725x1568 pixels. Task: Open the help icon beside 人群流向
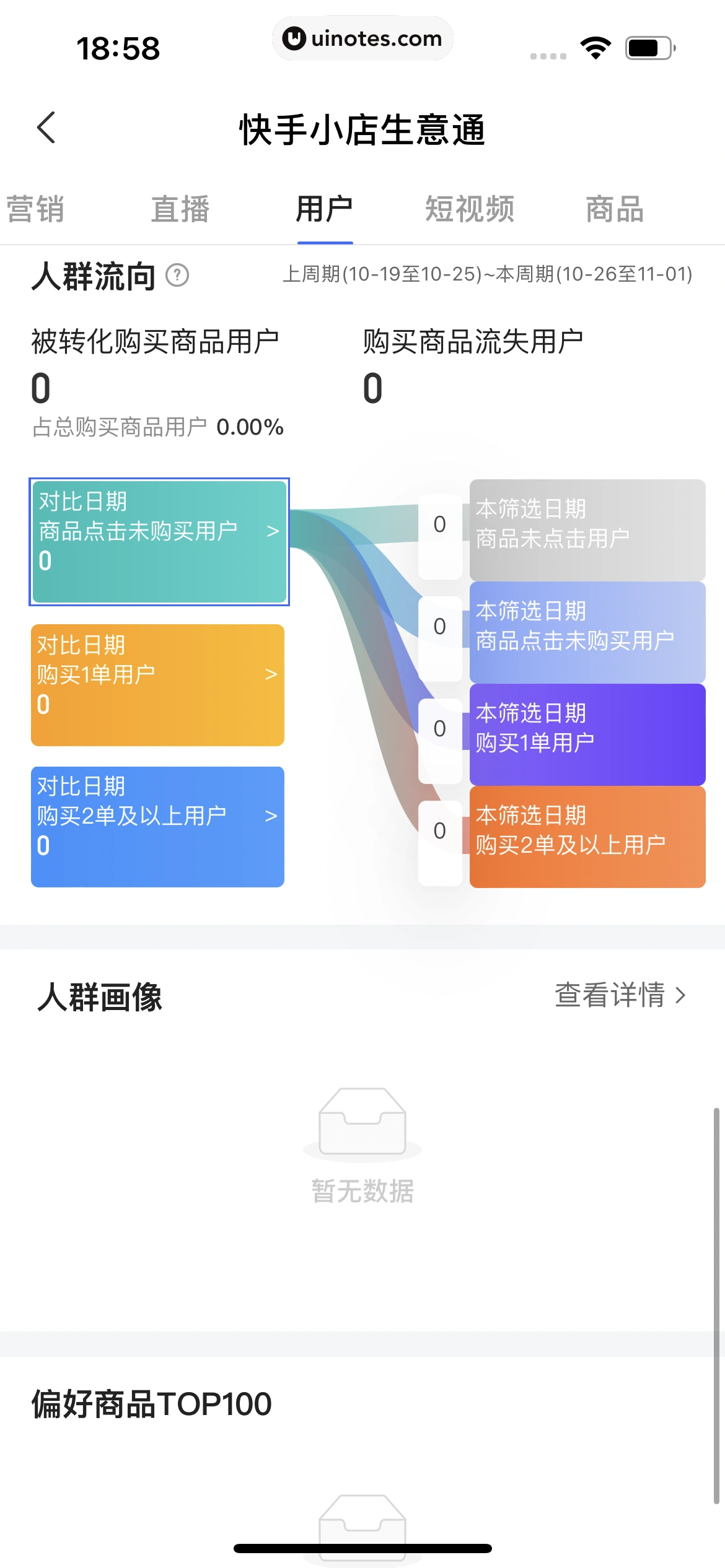[177, 275]
